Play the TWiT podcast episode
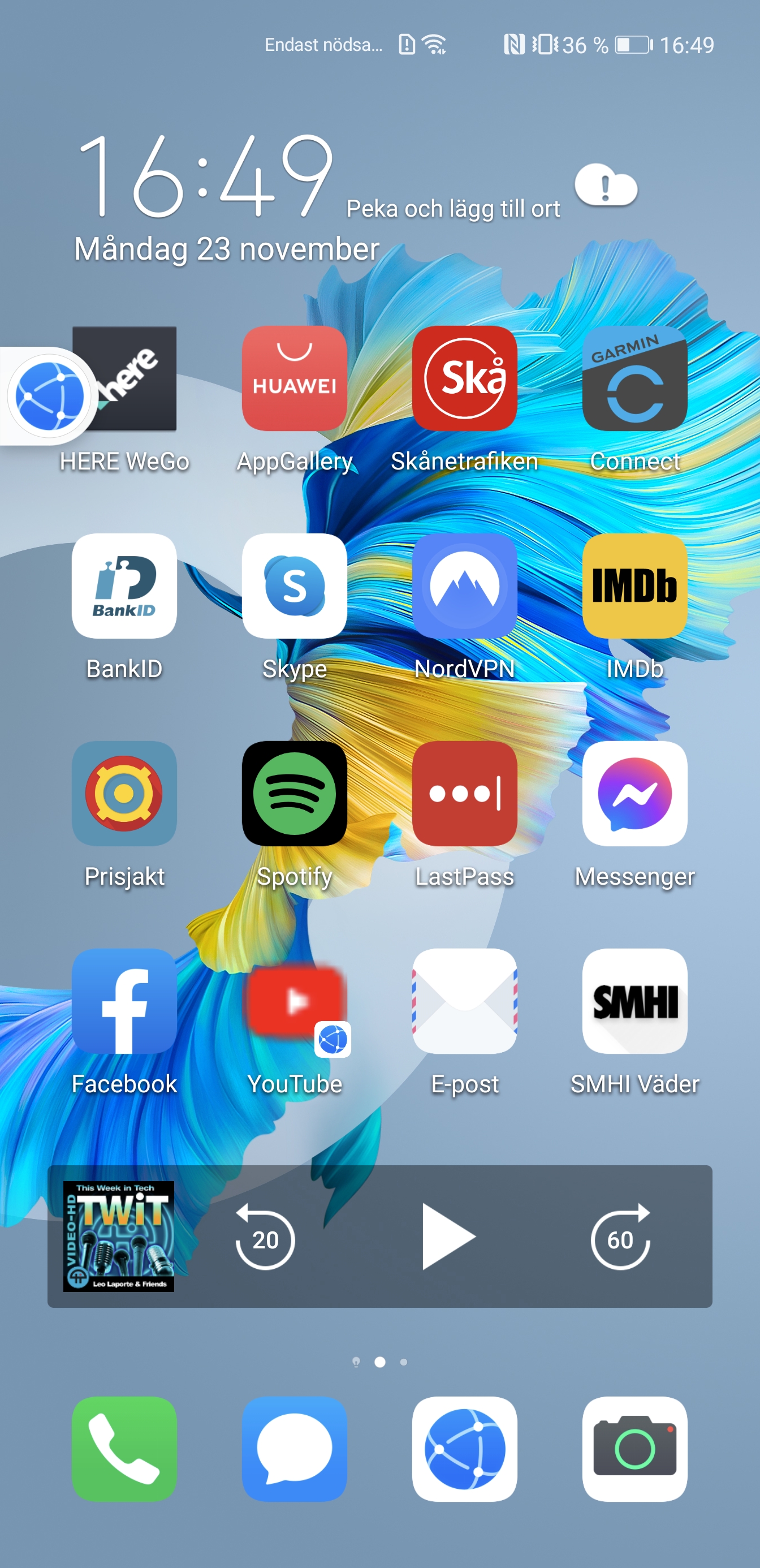Viewport: 760px width, 1568px height. 448,1237
